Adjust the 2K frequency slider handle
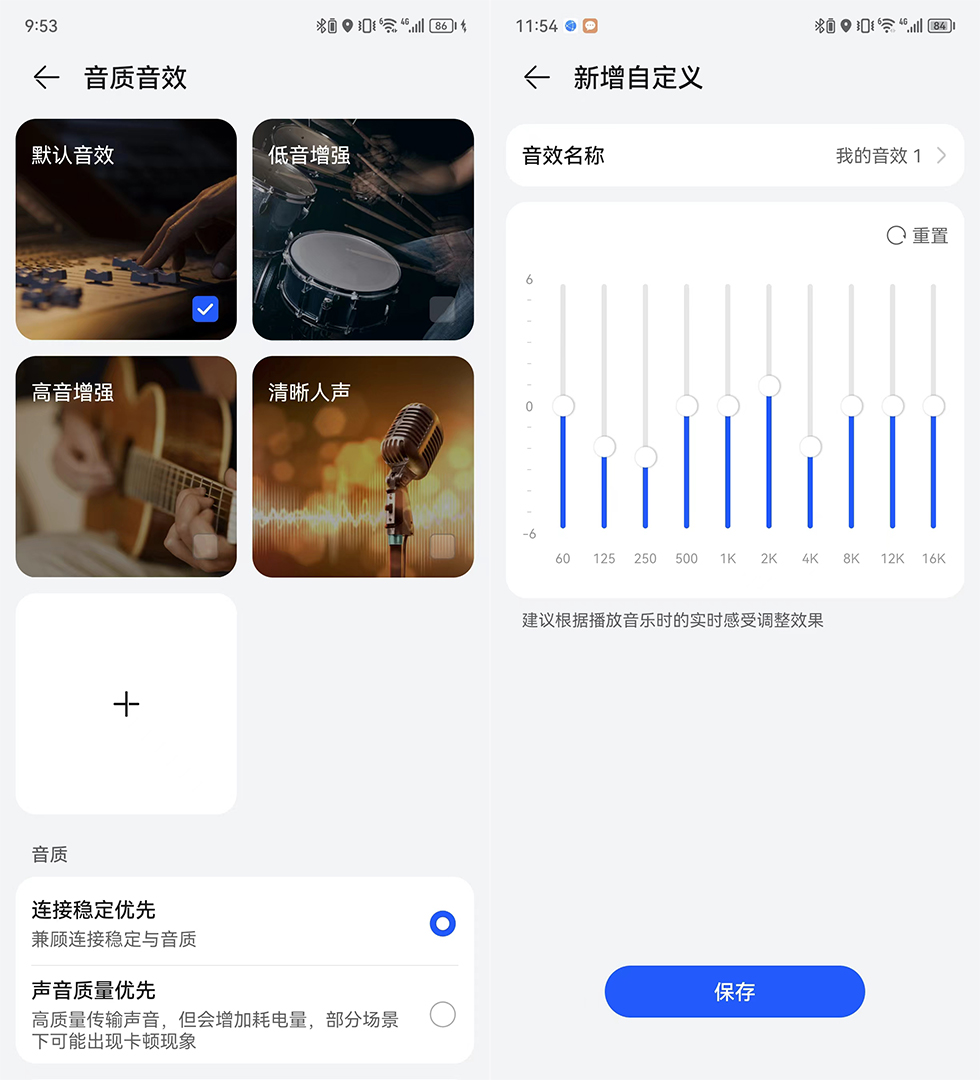Viewport: 980px width, 1080px height. 768,385
